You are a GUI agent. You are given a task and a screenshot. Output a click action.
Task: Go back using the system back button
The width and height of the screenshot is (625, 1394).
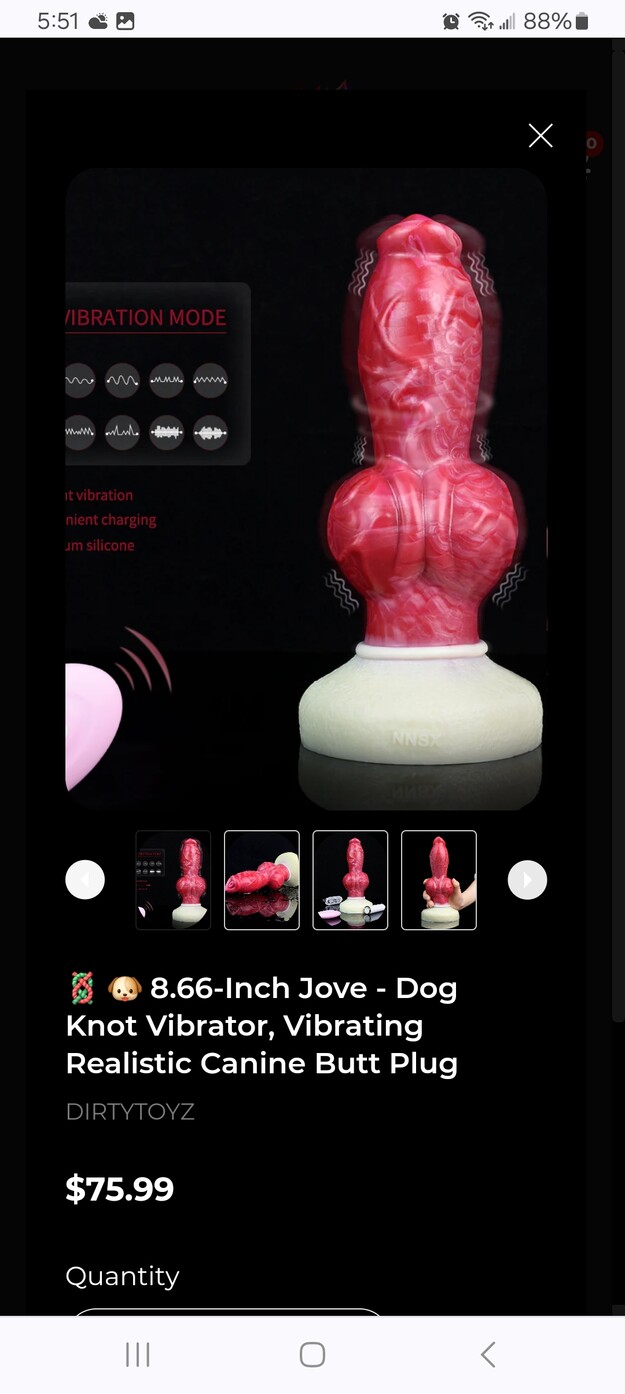488,1354
